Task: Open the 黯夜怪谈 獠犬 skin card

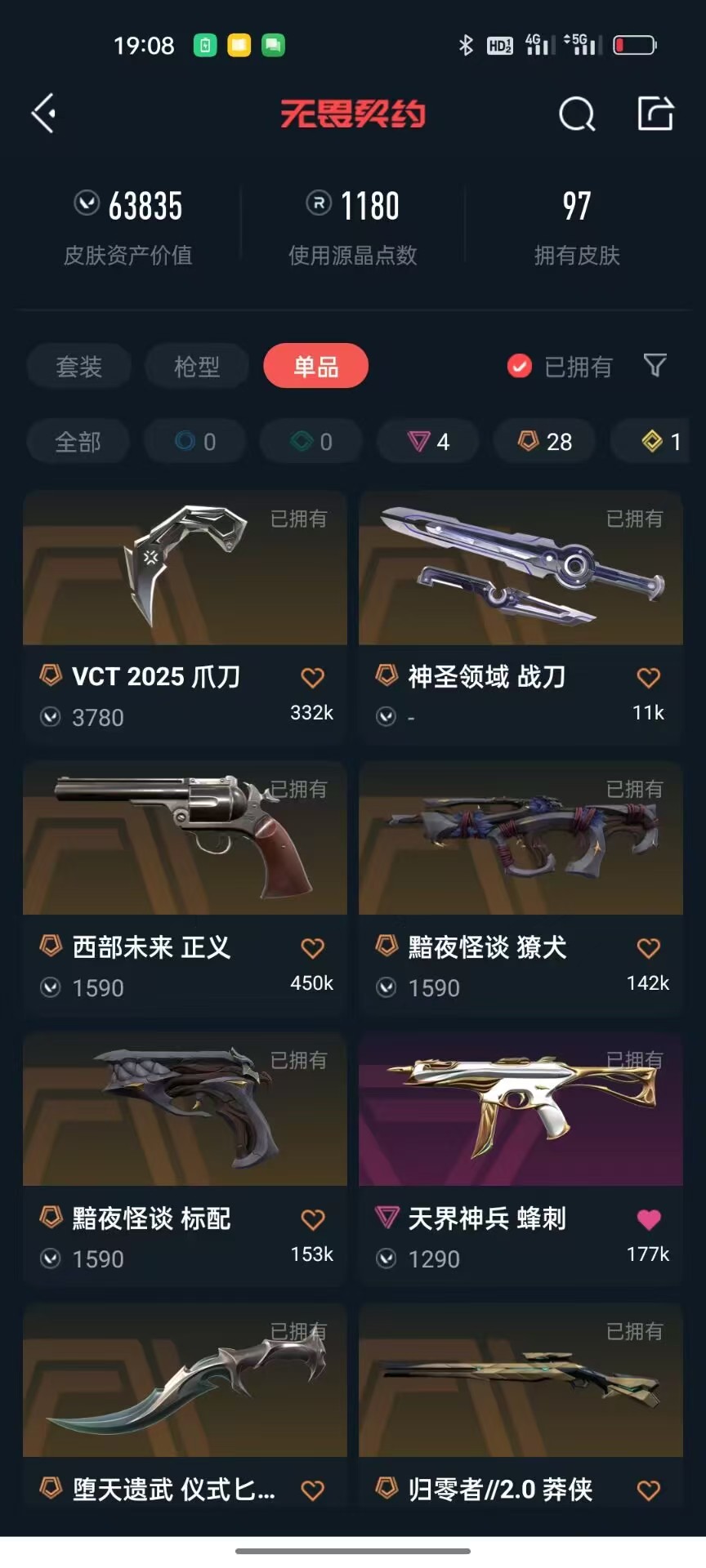Action: [521, 888]
